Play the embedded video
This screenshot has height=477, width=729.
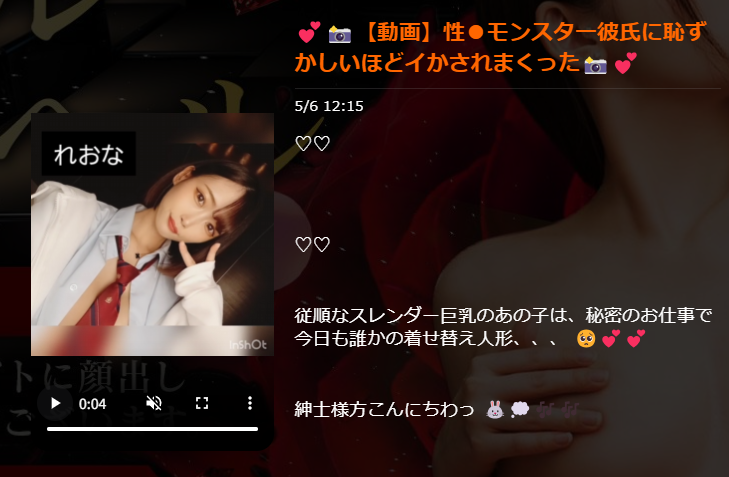pyautogui.click(x=56, y=403)
